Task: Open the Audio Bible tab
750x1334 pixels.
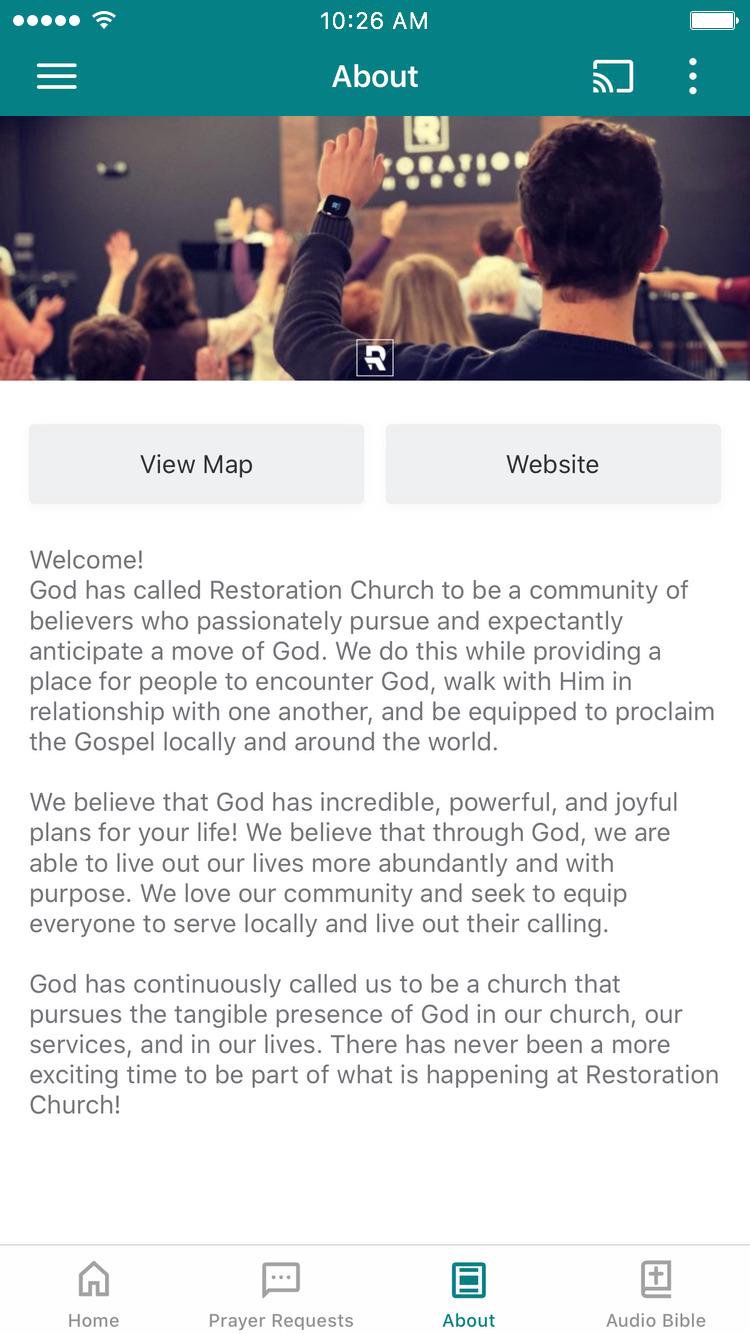Action: 656,1294
